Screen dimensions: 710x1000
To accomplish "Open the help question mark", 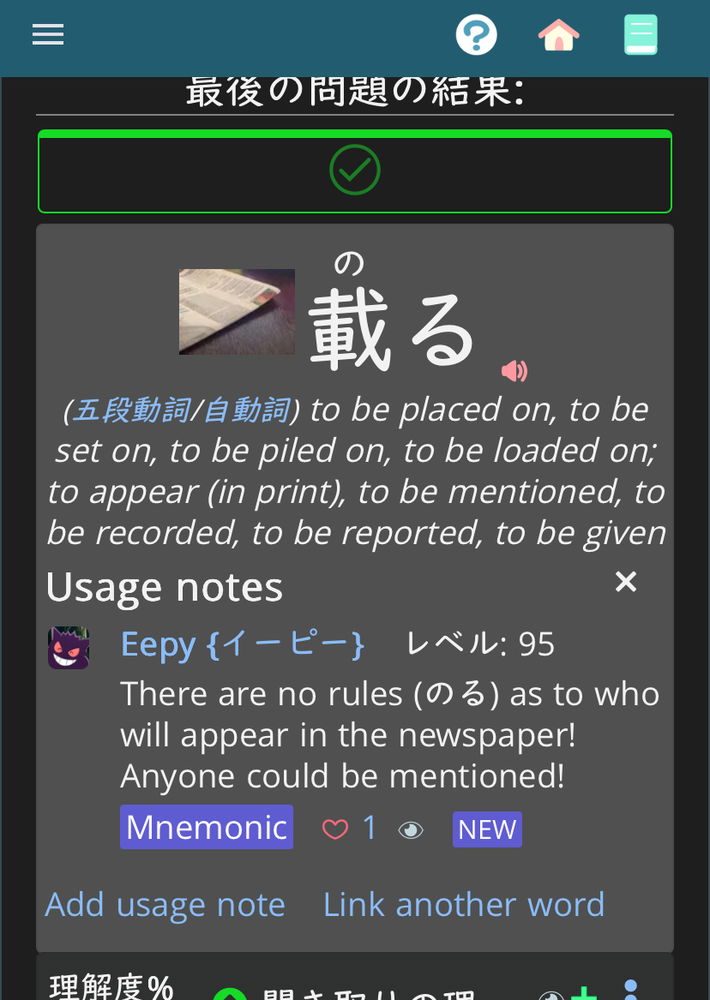I will (476, 35).
